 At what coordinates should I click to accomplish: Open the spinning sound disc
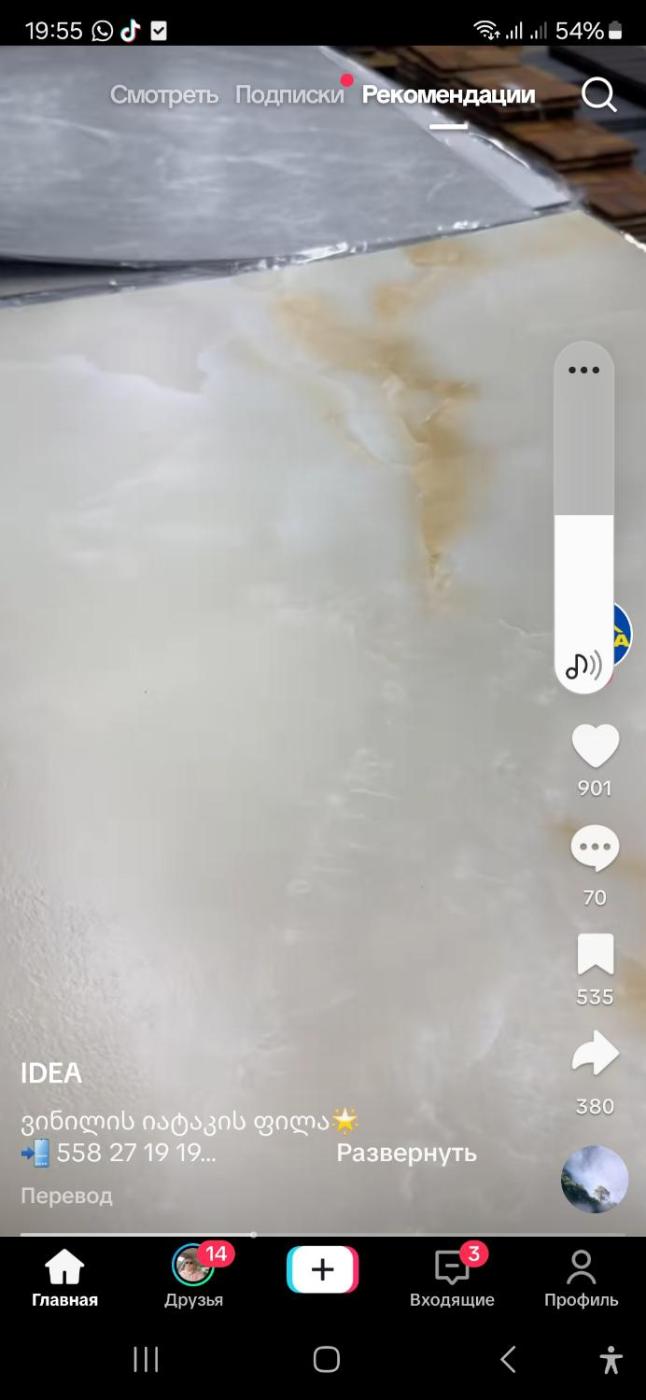point(595,1179)
